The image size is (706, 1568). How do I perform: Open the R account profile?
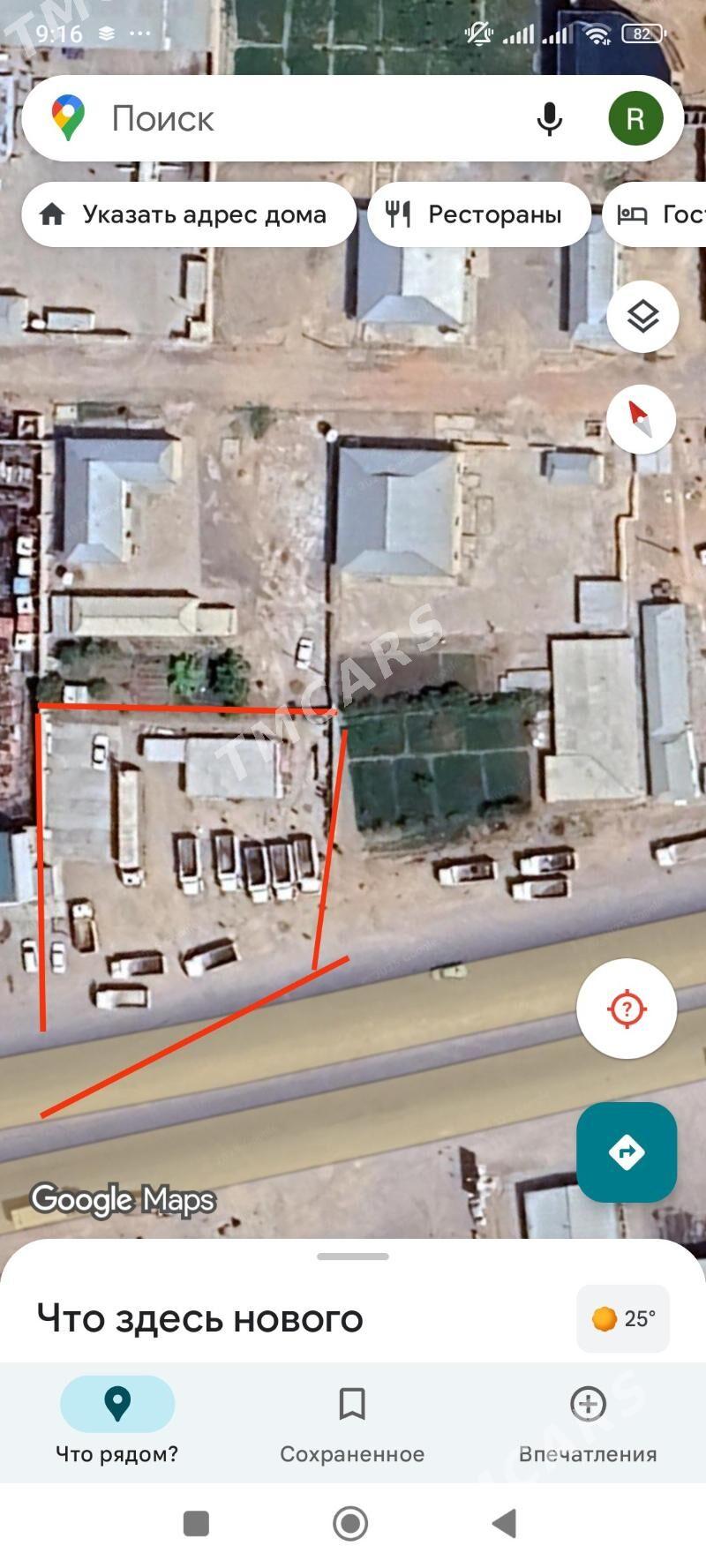pyautogui.click(x=635, y=119)
